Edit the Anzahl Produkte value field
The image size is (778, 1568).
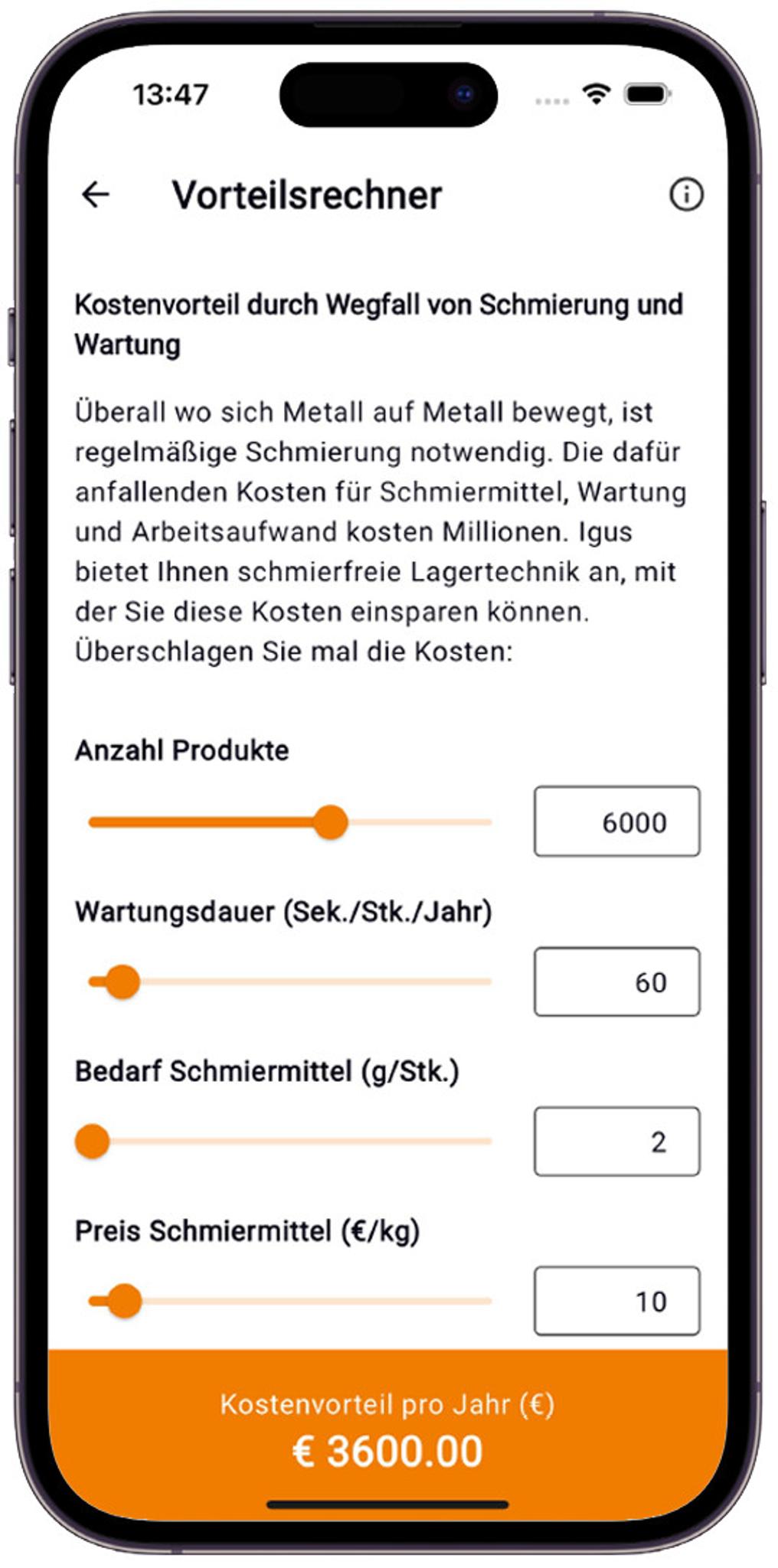point(616,822)
